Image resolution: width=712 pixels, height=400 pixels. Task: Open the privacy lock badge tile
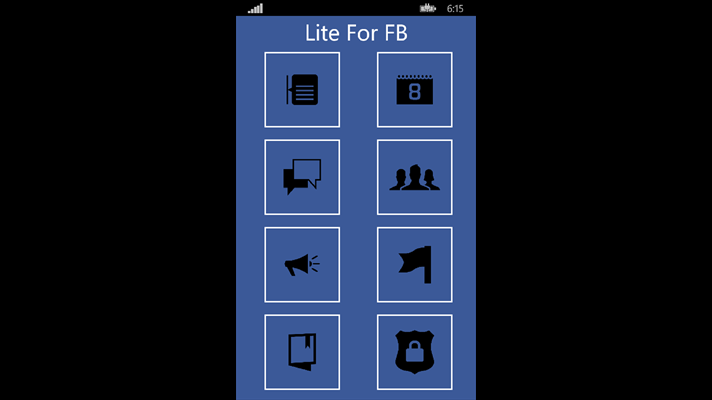pos(414,352)
